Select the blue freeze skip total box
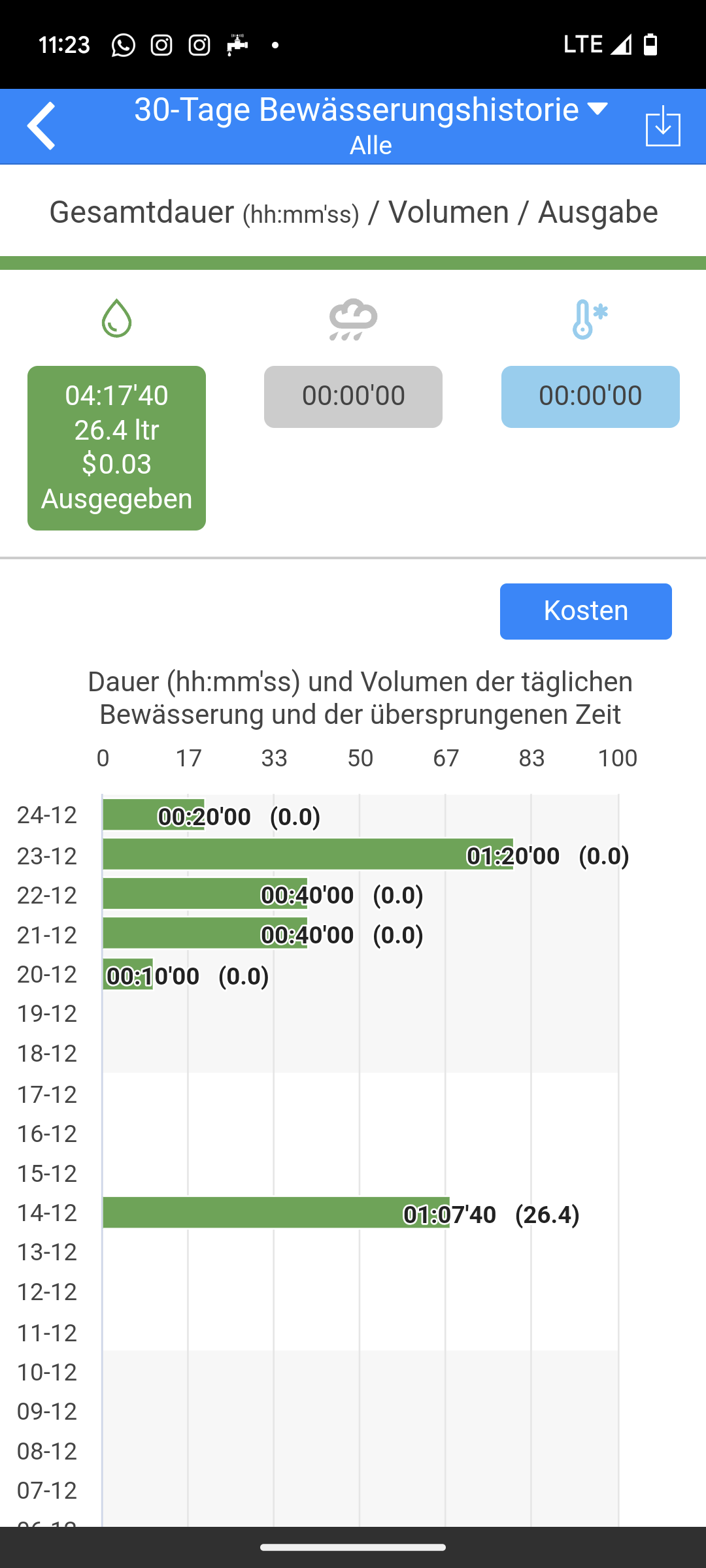This screenshot has height=1568, width=706. [x=590, y=397]
